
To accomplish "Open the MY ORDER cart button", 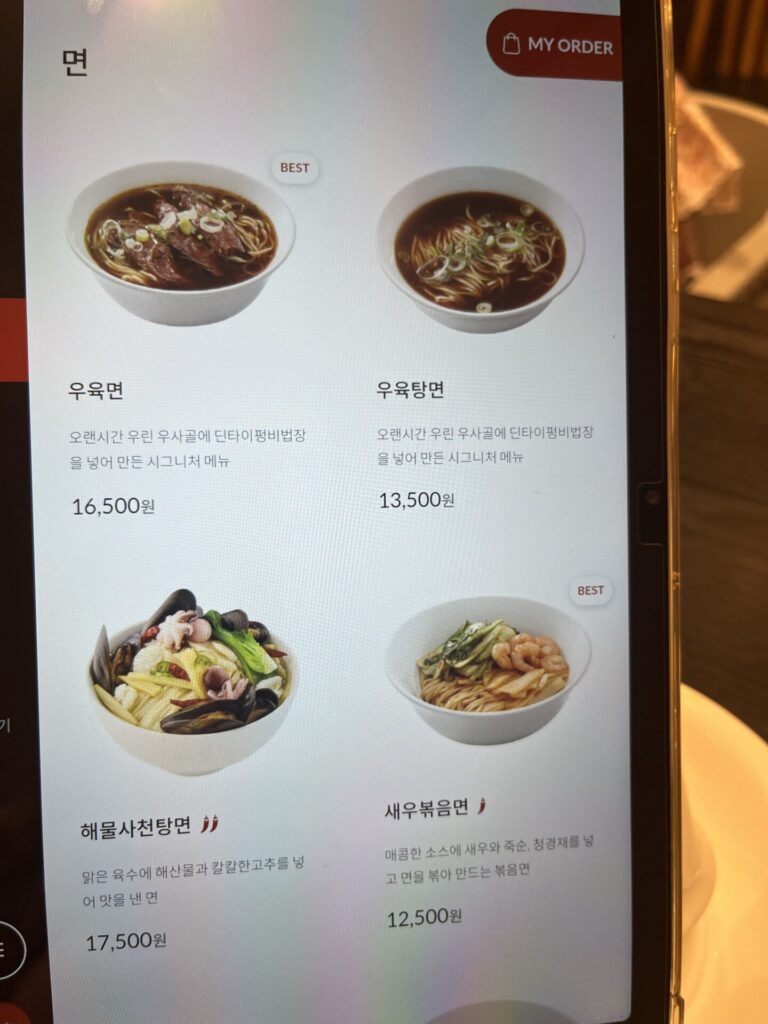I will click(558, 45).
